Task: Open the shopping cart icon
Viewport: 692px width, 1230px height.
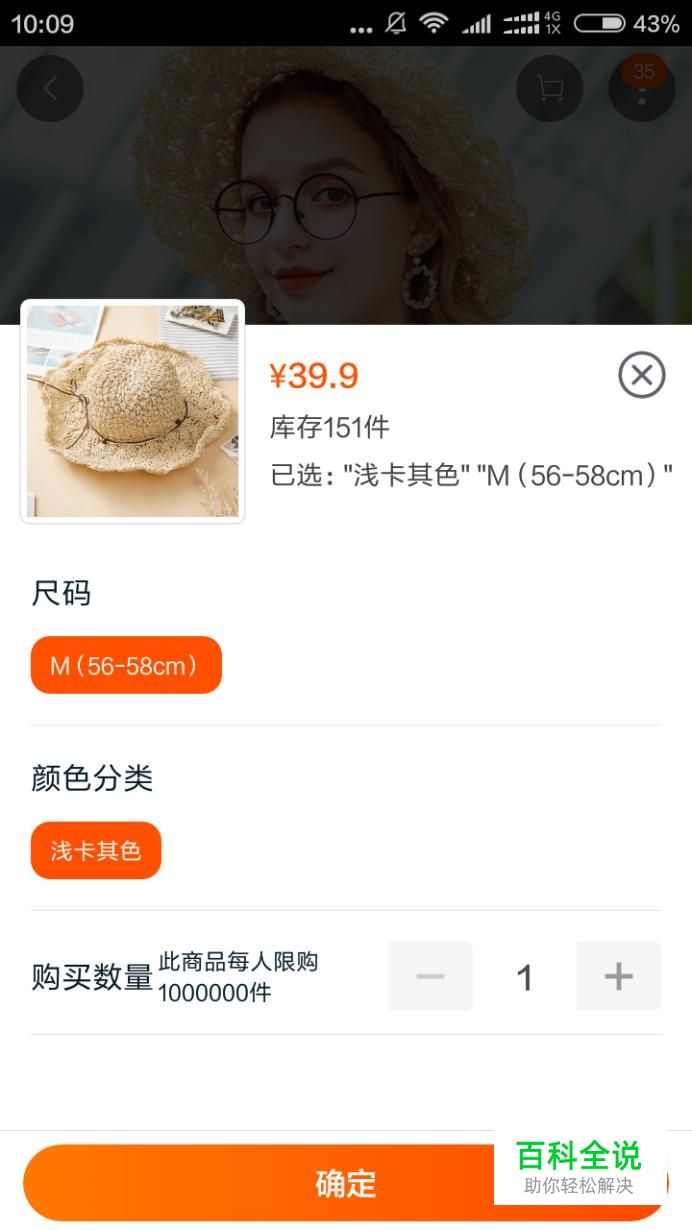Action: pyautogui.click(x=549, y=89)
